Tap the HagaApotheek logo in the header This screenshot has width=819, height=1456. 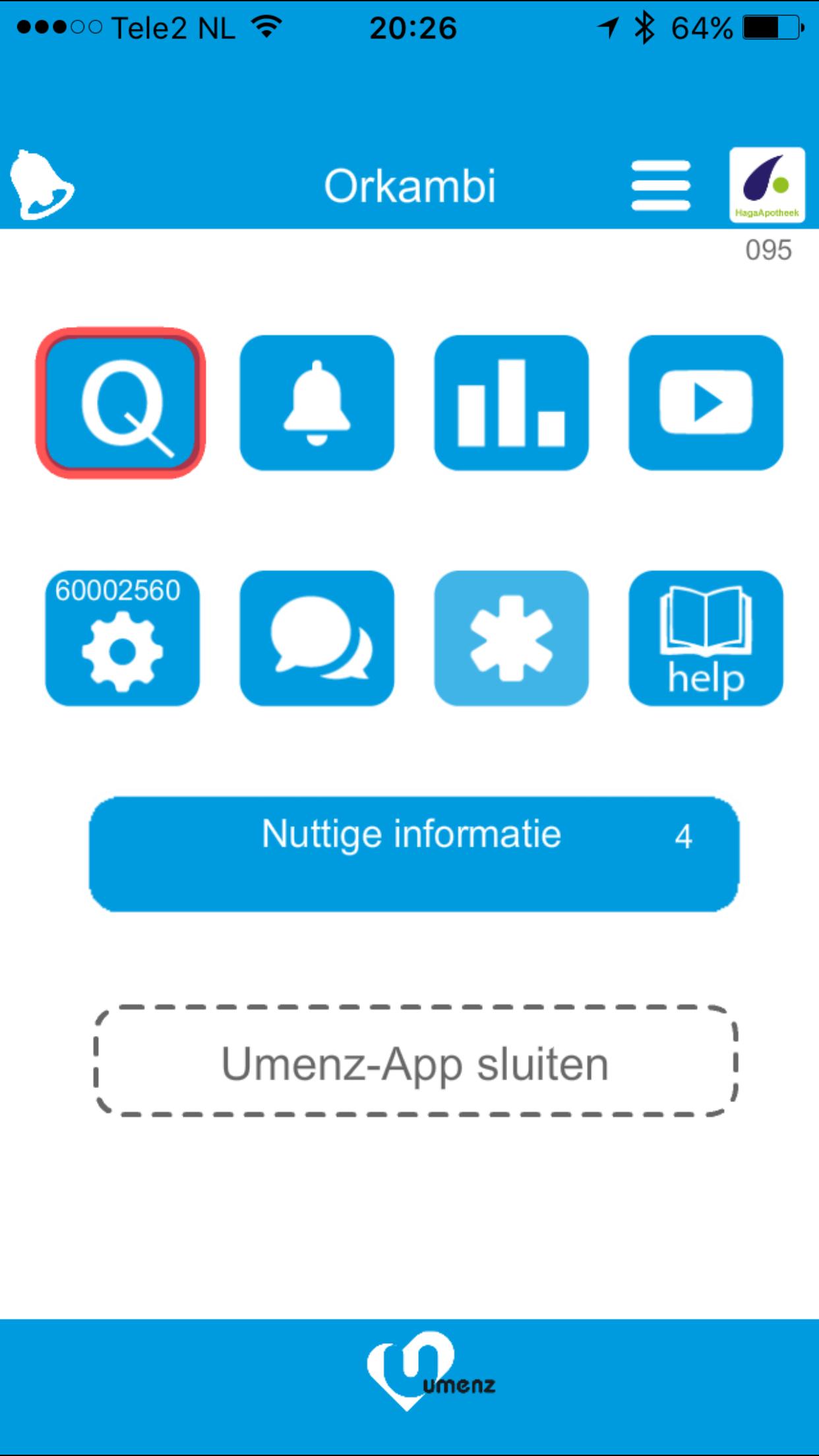pyautogui.click(x=767, y=185)
